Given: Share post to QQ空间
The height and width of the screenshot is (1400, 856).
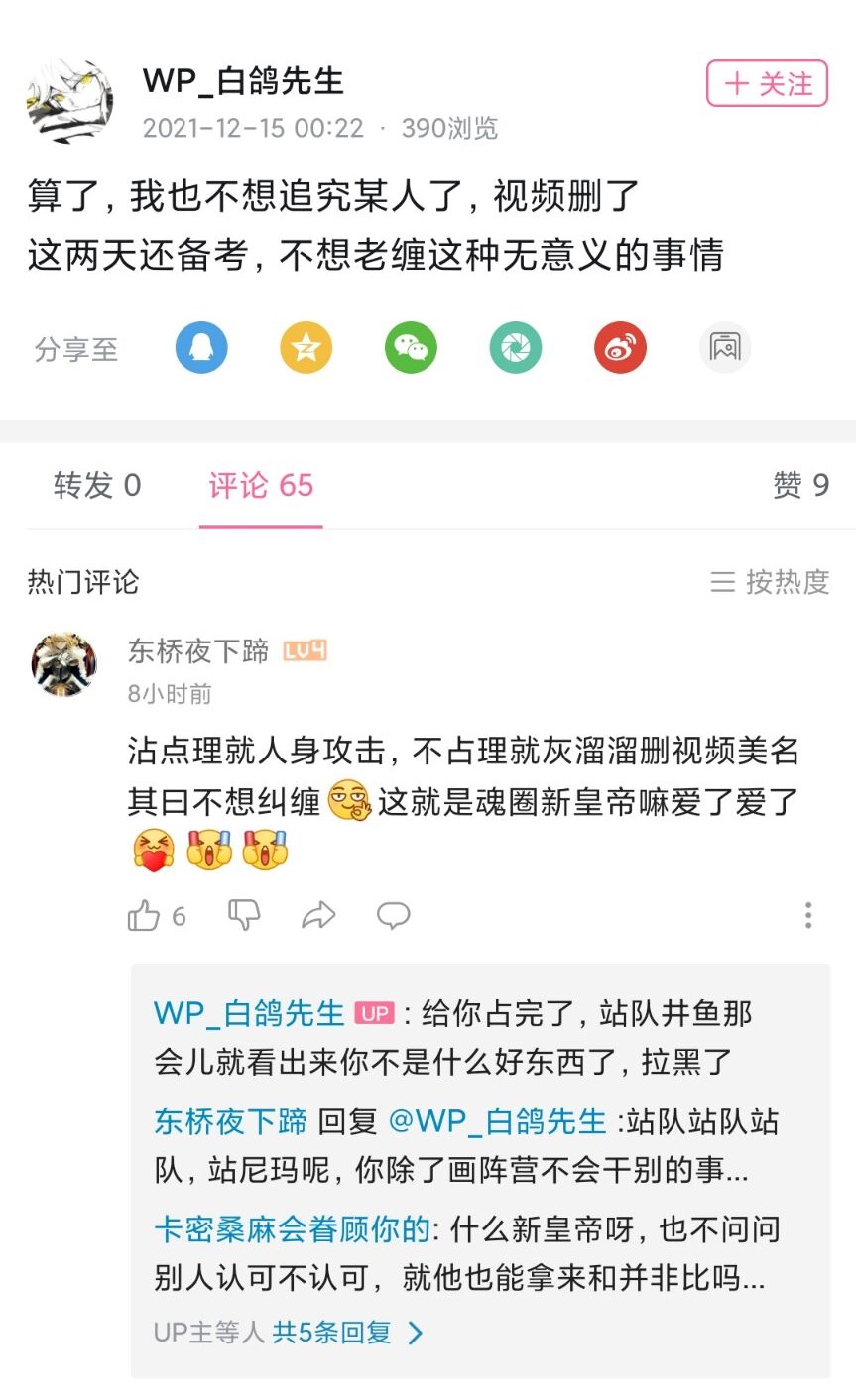Looking at the screenshot, I should (306, 348).
